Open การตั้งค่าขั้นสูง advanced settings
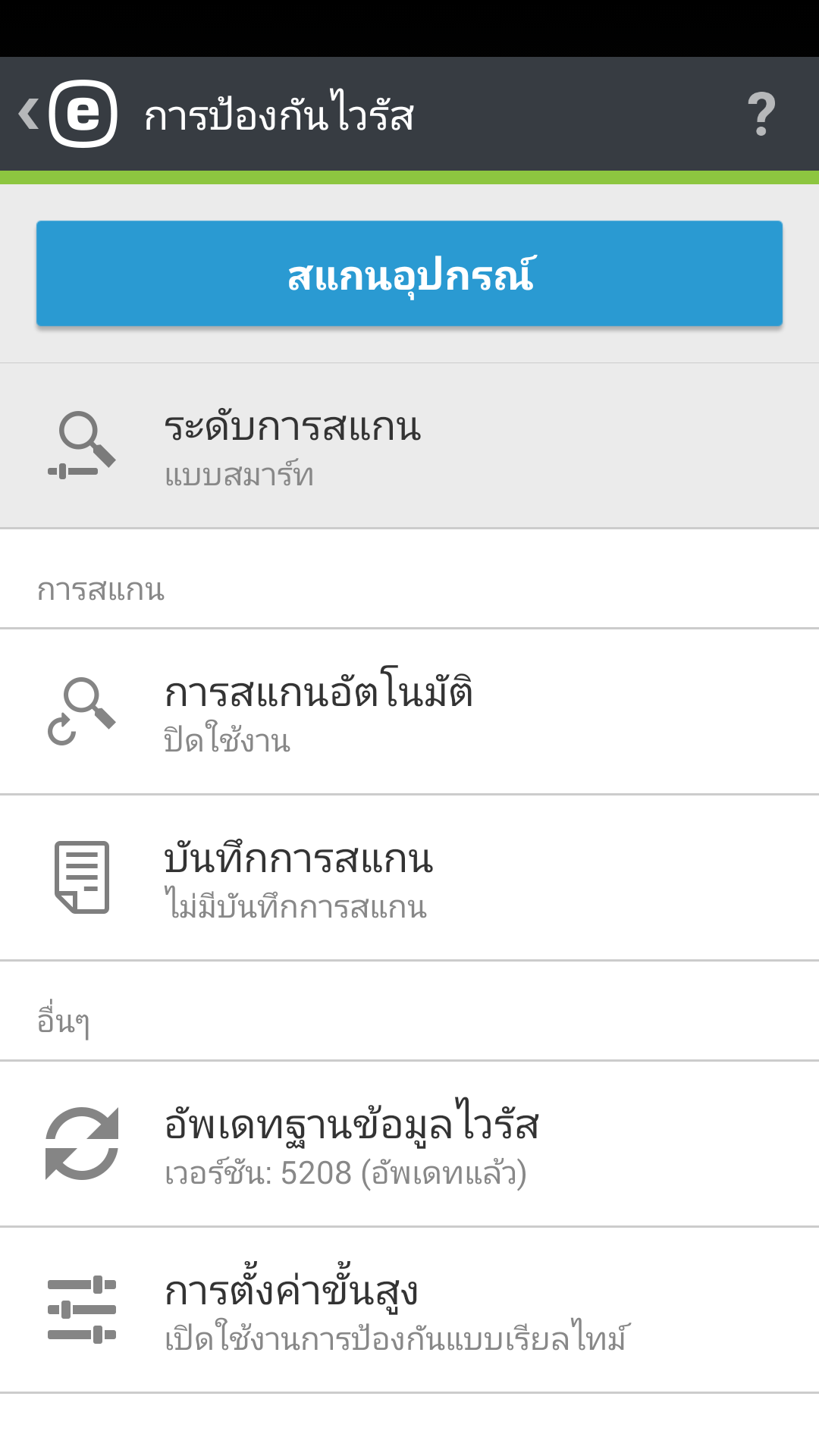 (x=409, y=1310)
